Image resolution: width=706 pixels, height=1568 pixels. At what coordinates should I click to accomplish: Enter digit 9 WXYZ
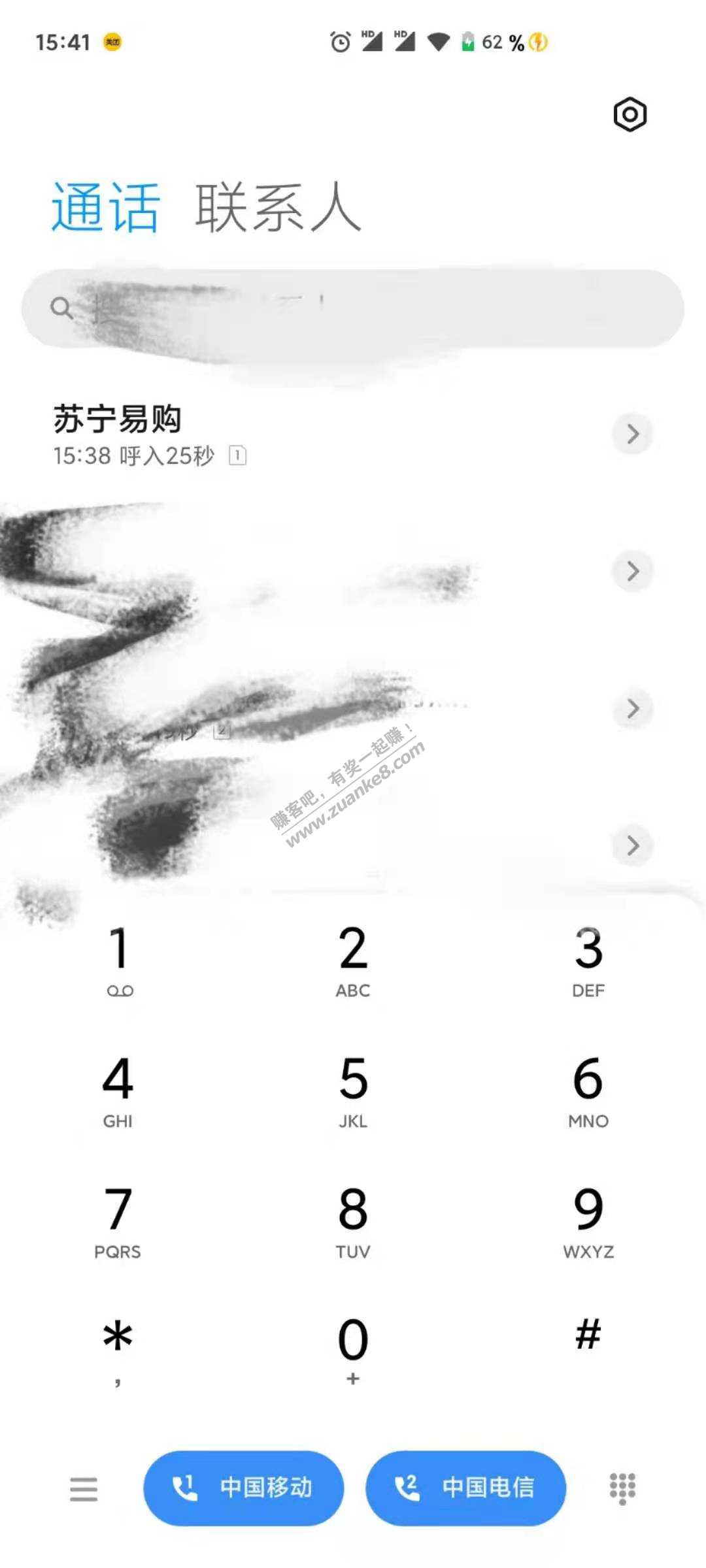pos(588,1220)
